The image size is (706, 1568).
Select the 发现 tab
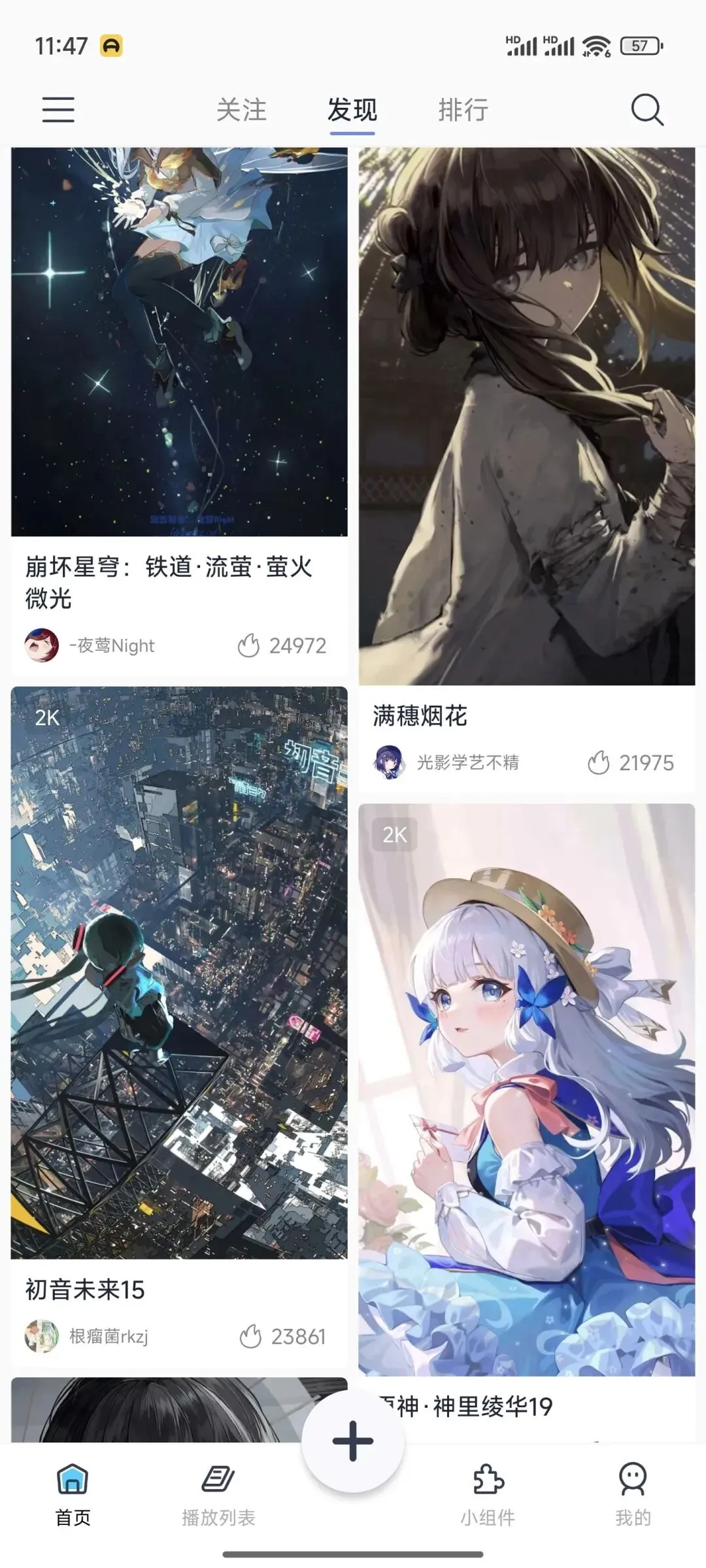pyautogui.click(x=352, y=110)
